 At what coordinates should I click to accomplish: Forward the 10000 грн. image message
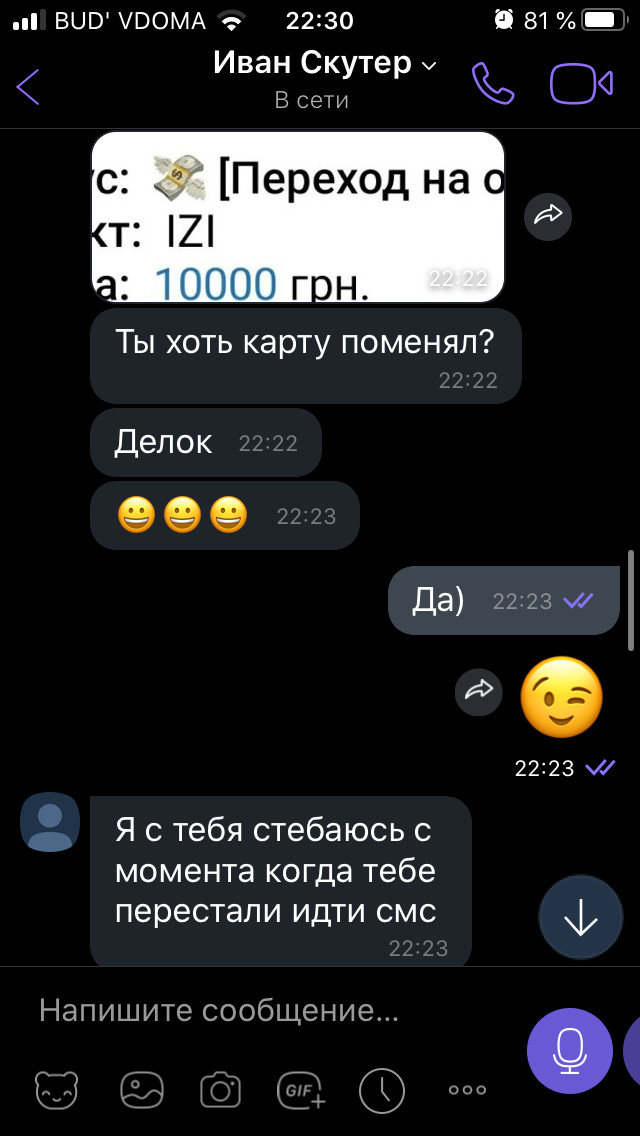coord(548,216)
